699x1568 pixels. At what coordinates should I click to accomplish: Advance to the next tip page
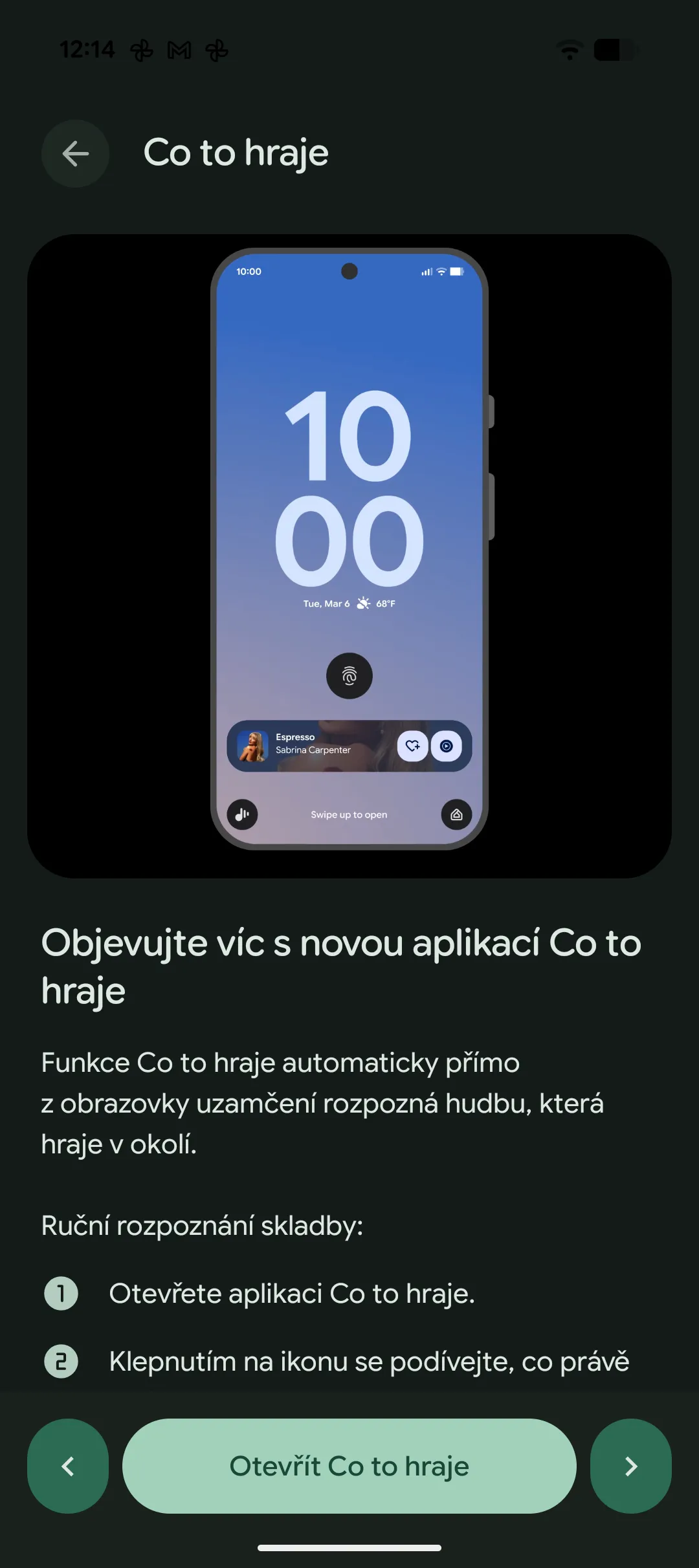pos(630,1466)
